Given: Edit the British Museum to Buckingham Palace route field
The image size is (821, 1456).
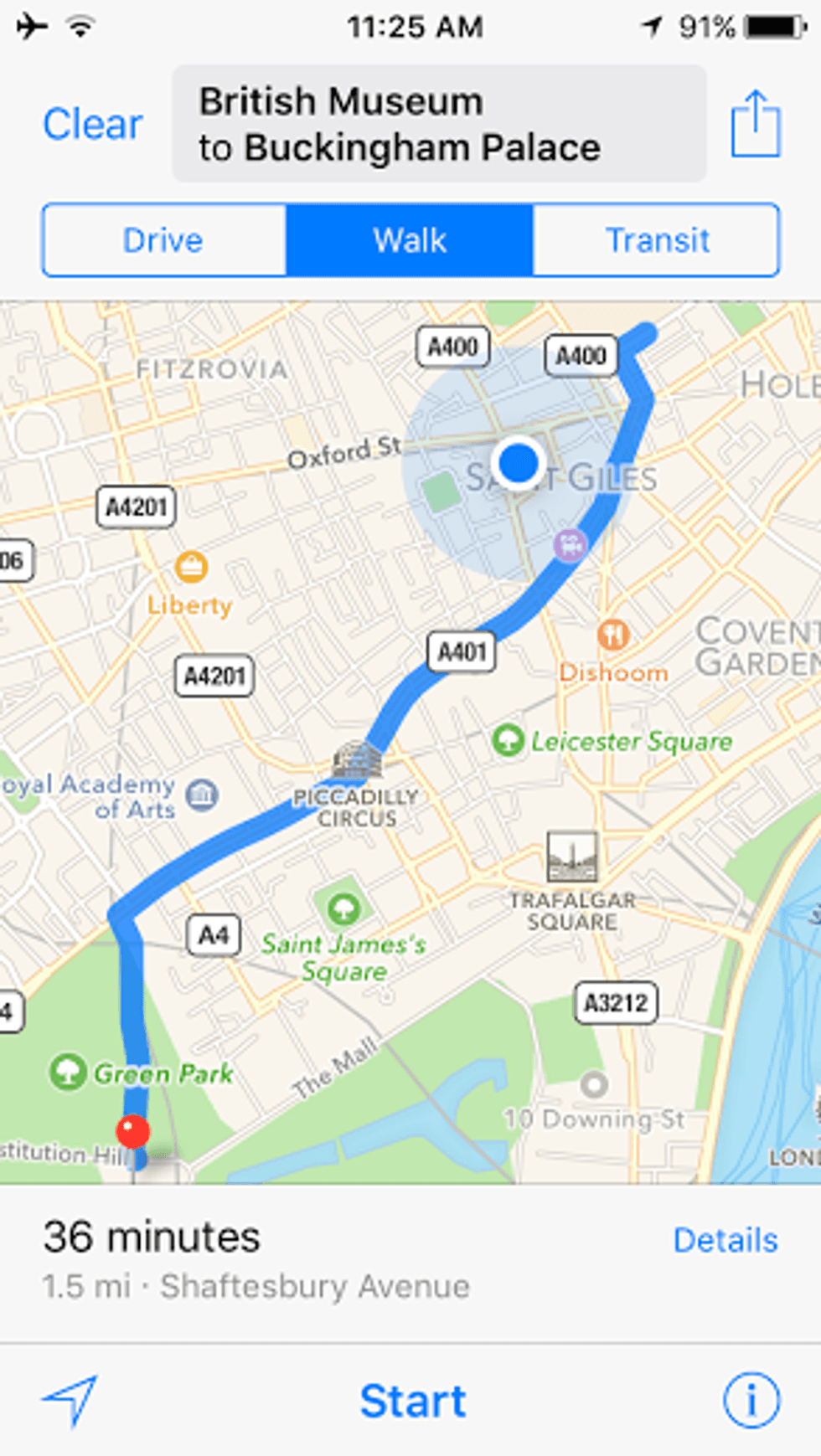Looking at the screenshot, I should point(438,125).
